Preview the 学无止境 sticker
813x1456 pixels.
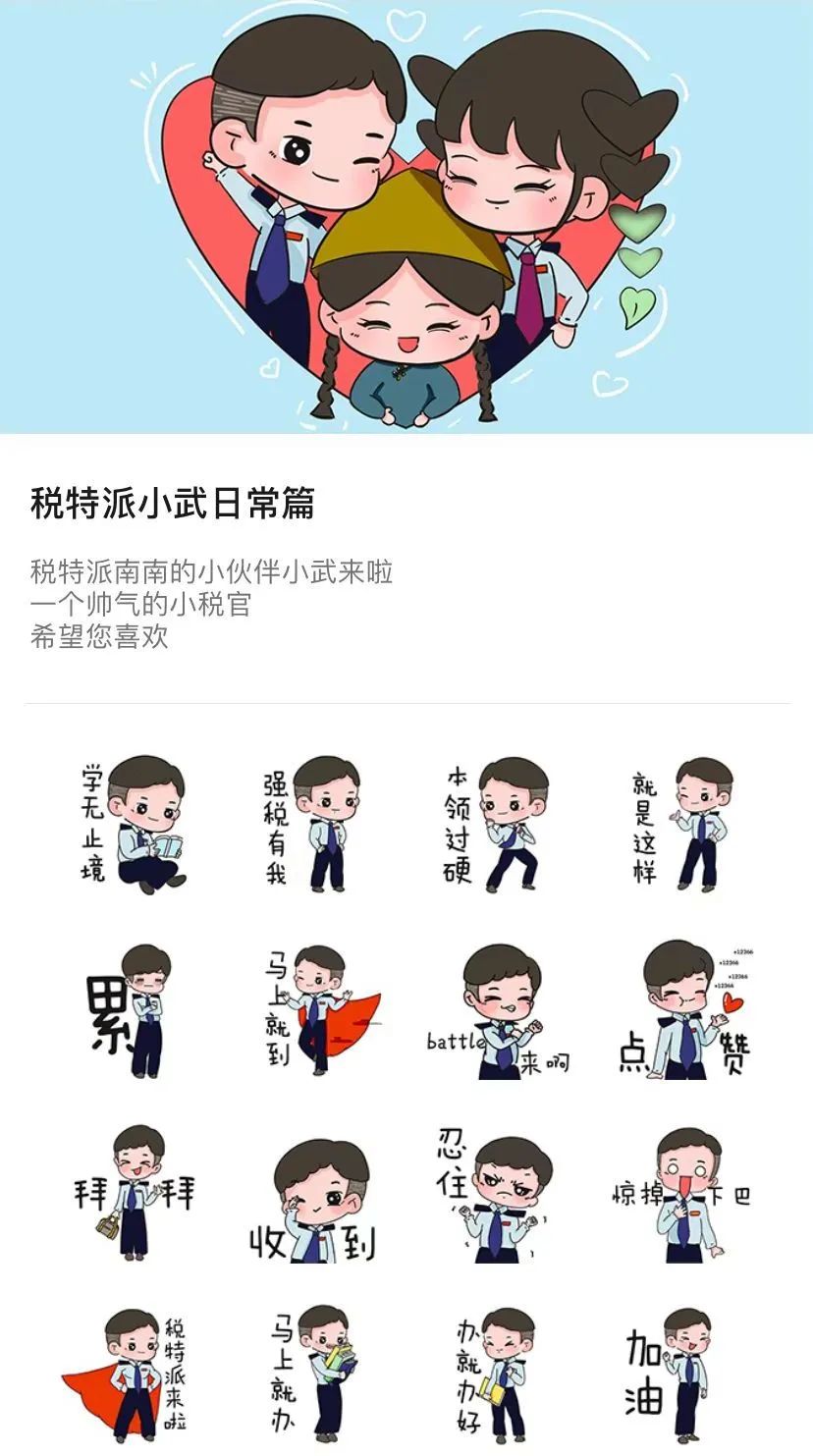tap(133, 825)
